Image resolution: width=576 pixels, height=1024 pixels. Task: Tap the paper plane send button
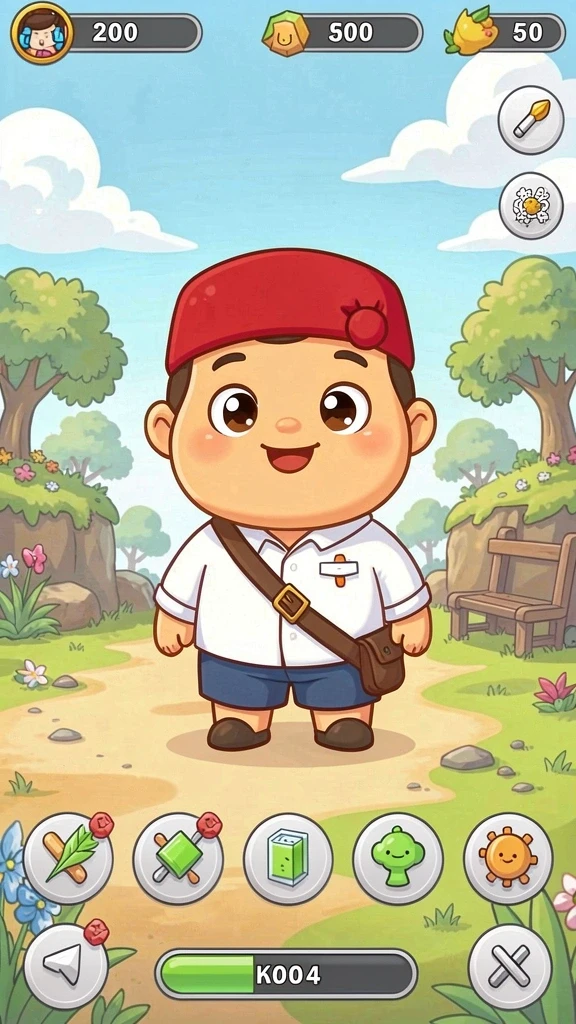pyautogui.click(x=66, y=966)
